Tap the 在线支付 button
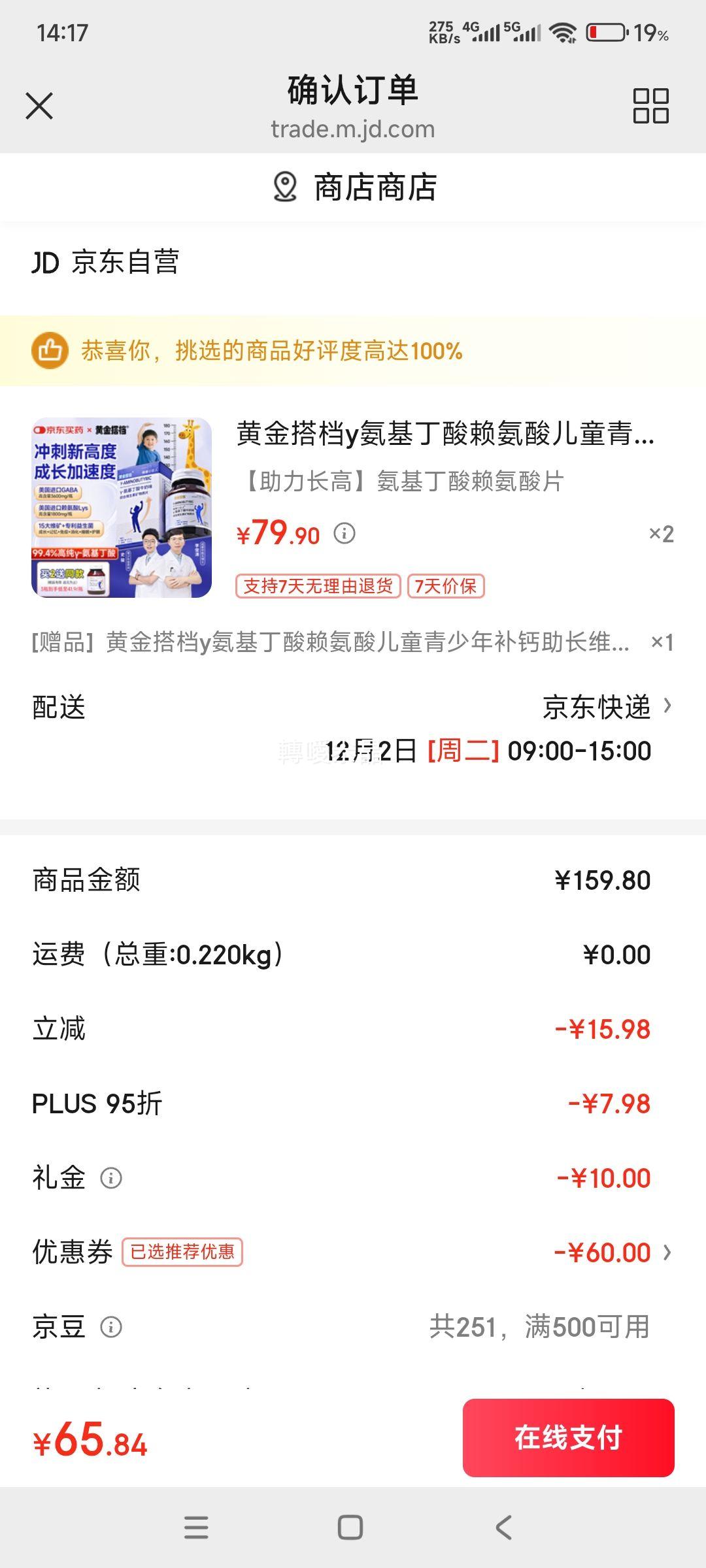This screenshot has width=706, height=1568. 569,1437
